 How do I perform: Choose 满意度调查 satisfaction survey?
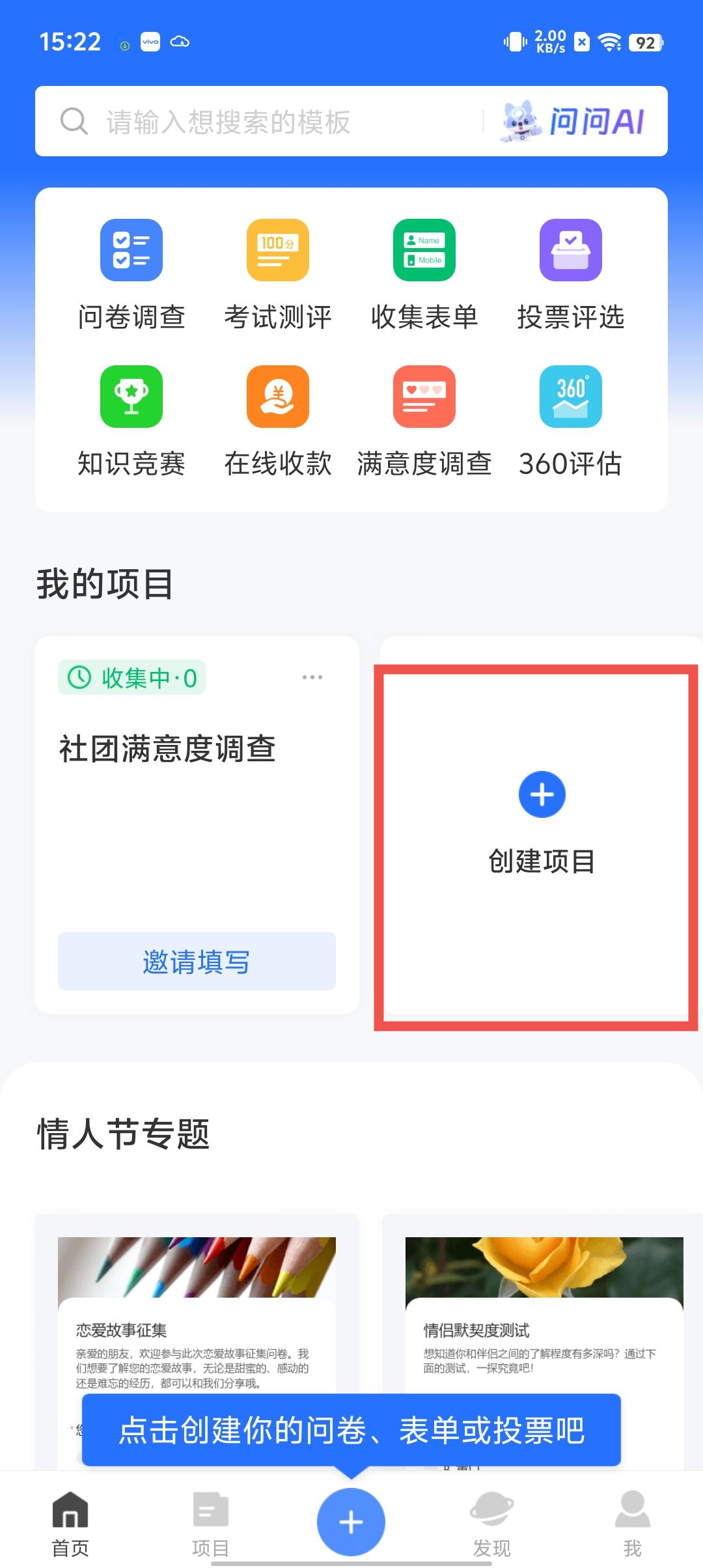pyautogui.click(x=424, y=420)
